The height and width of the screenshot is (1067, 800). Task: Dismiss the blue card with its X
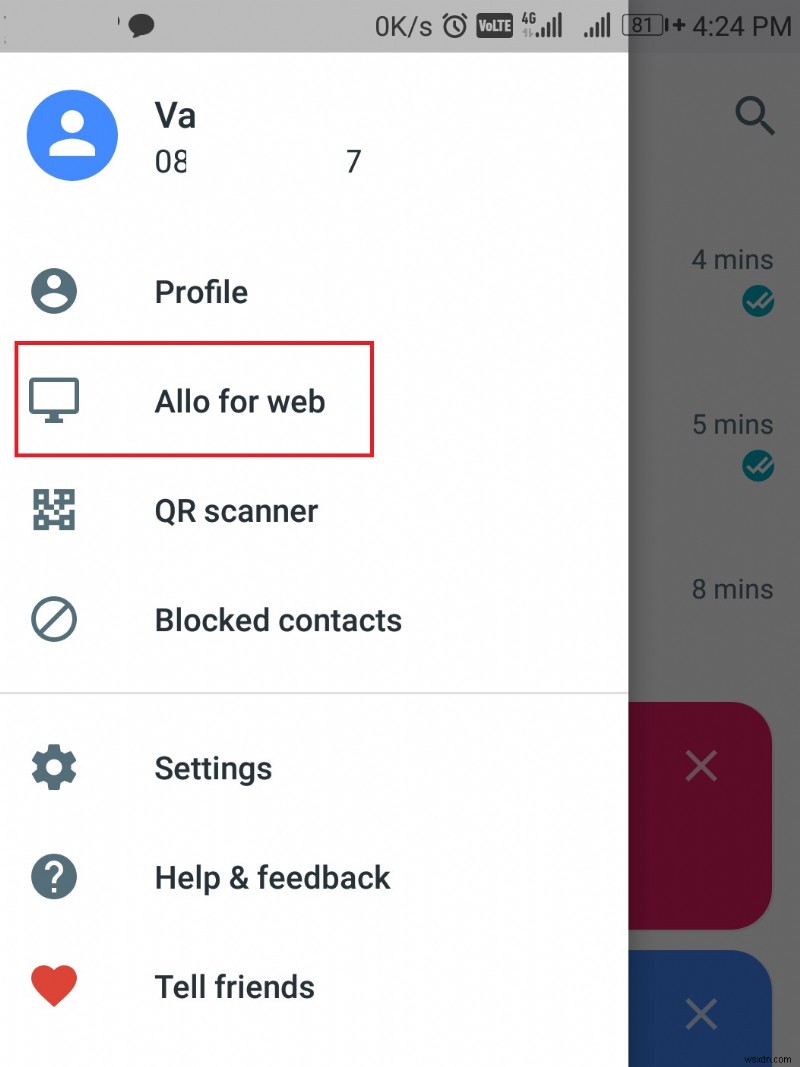700,1014
